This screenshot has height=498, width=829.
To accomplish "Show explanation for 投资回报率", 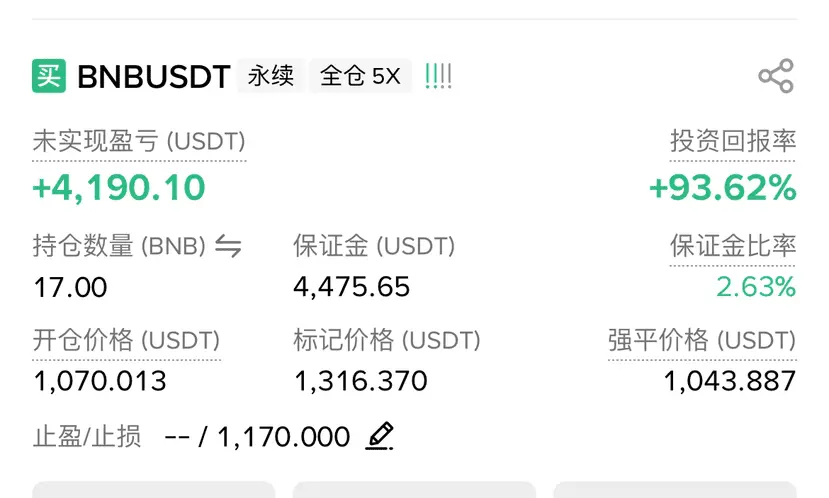I will pyautogui.click(x=733, y=141).
